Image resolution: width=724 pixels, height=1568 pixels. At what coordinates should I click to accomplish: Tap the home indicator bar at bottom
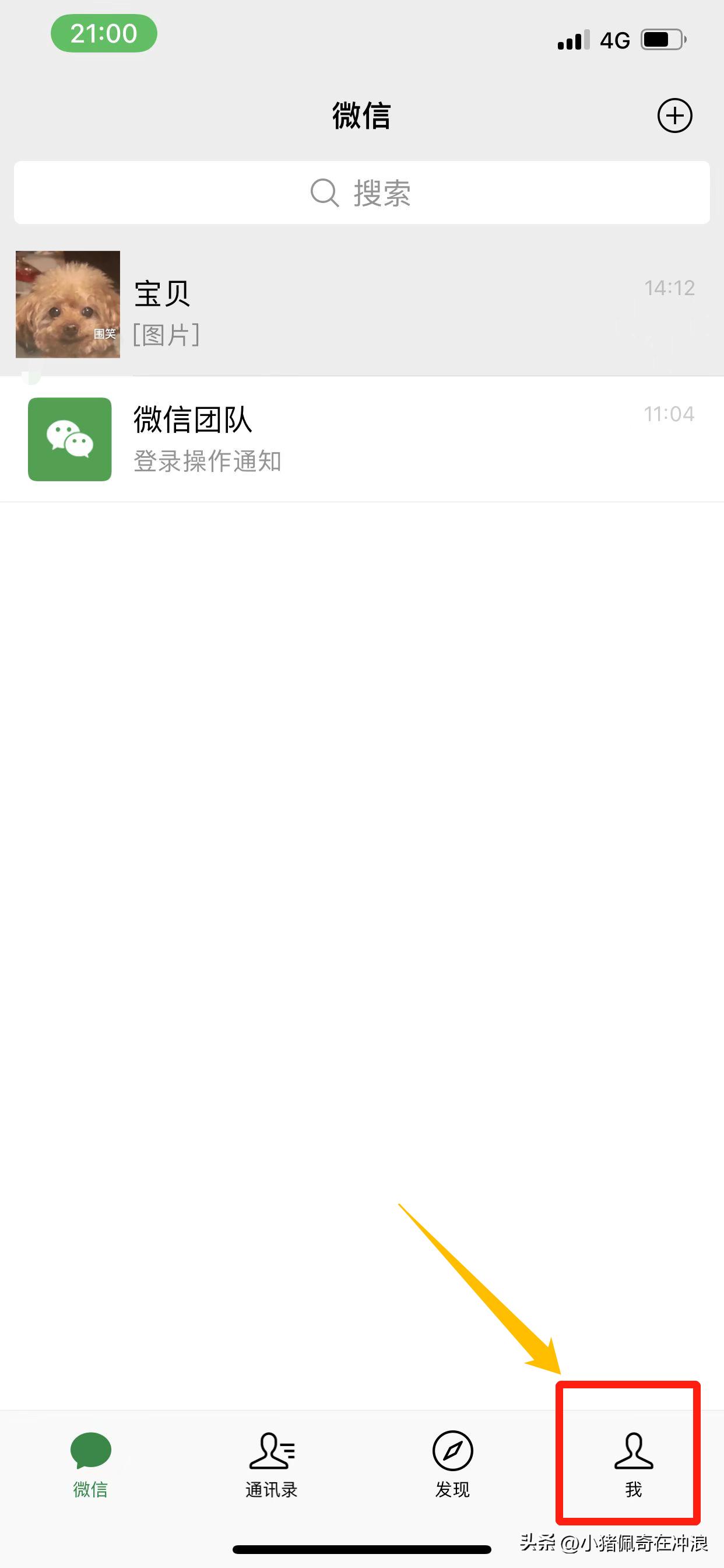(362, 1550)
